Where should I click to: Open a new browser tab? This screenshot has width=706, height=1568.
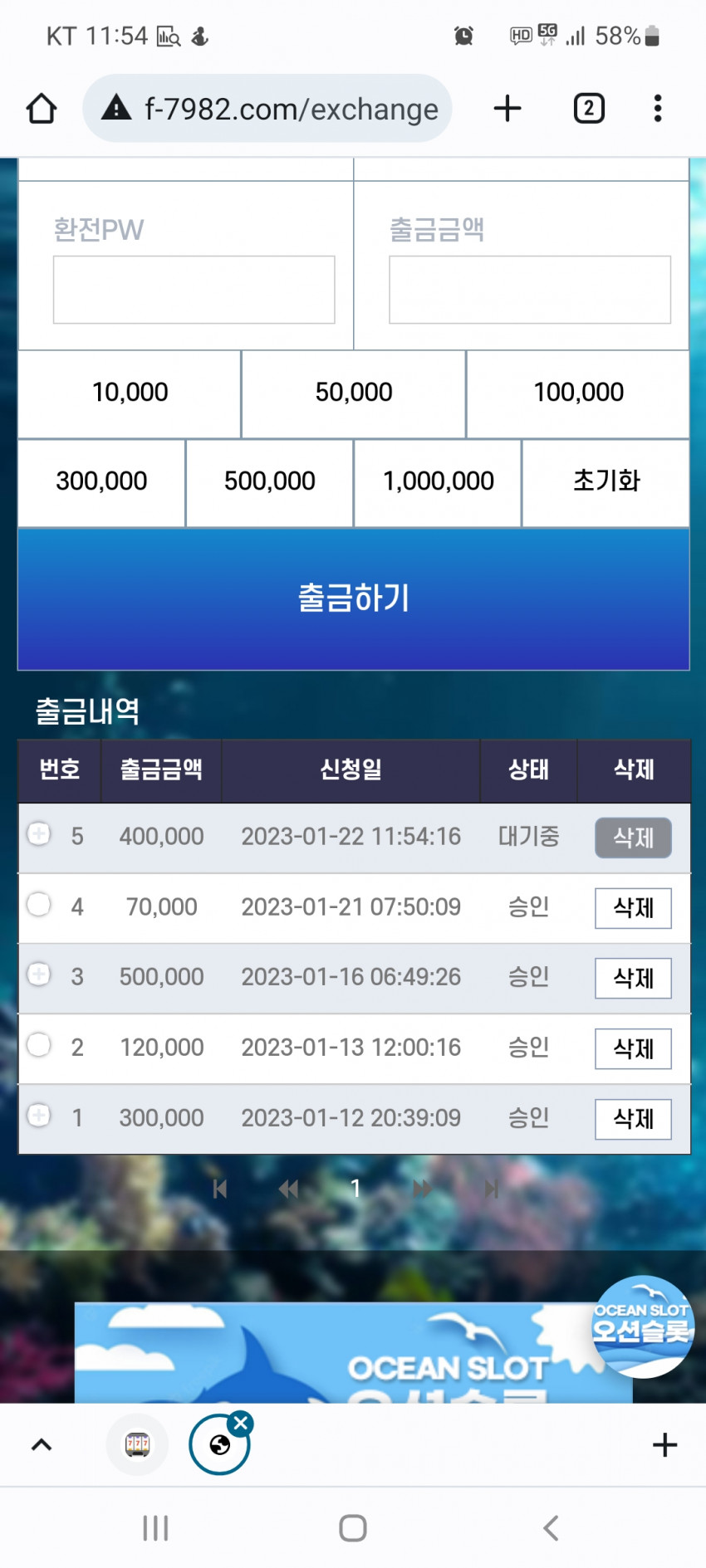tap(507, 109)
